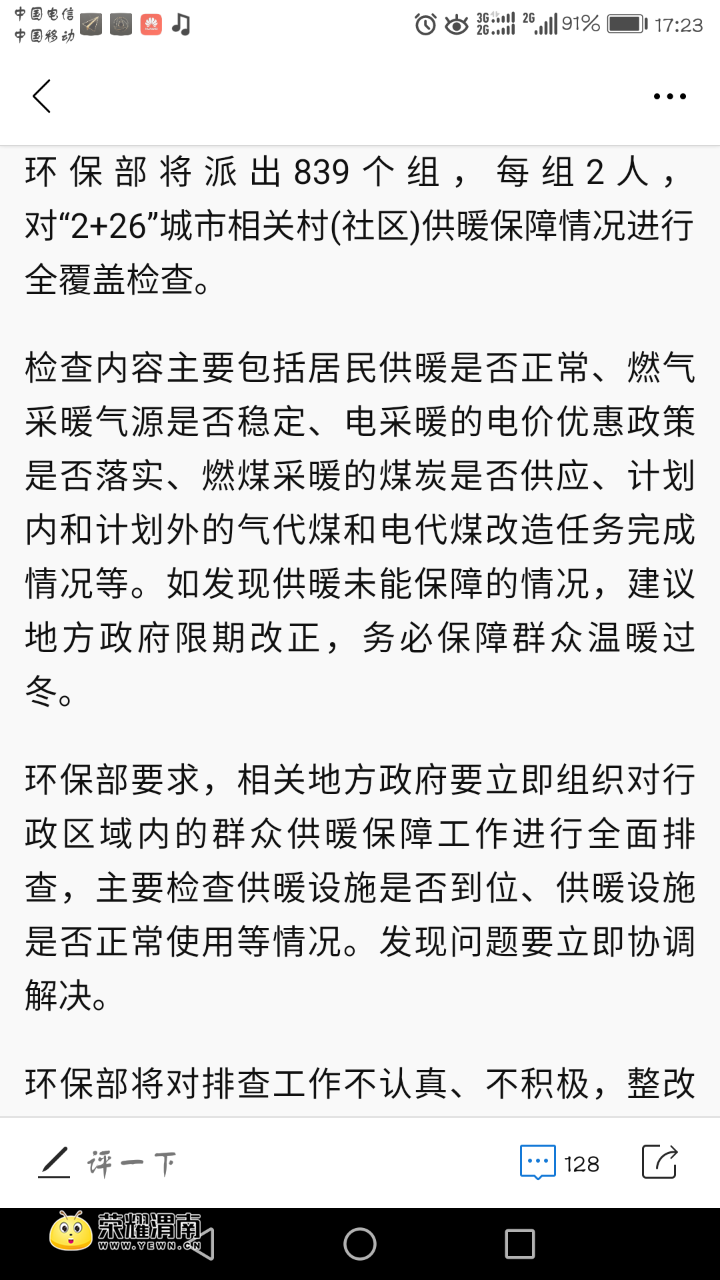Open recent apps with square button
Screen dimensions: 720x1280
[x=520, y=1244]
